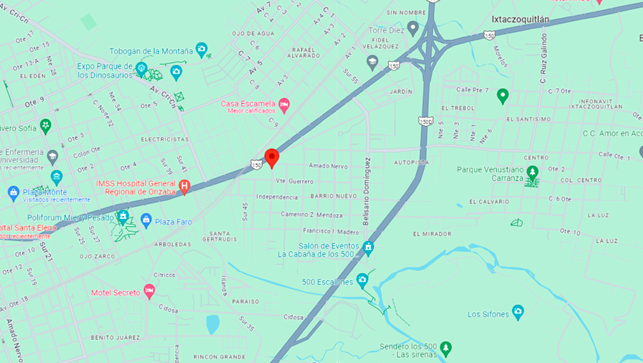Select Sendero los 500 - Las sirenas marker
The height and width of the screenshot is (363, 643).
point(446,349)
